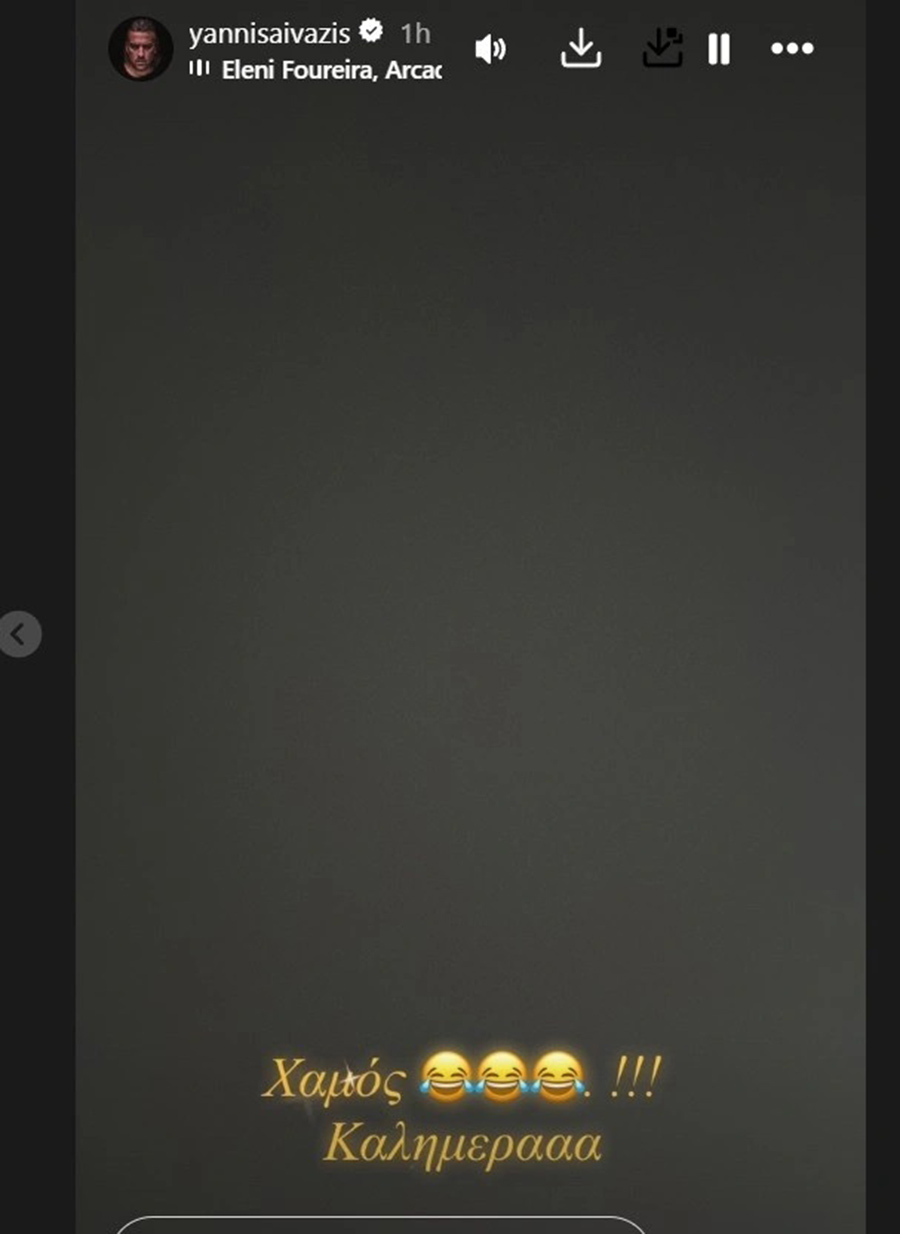Pause the story playback
This screenshot has width=900, height=1234.
click(719, 49)
